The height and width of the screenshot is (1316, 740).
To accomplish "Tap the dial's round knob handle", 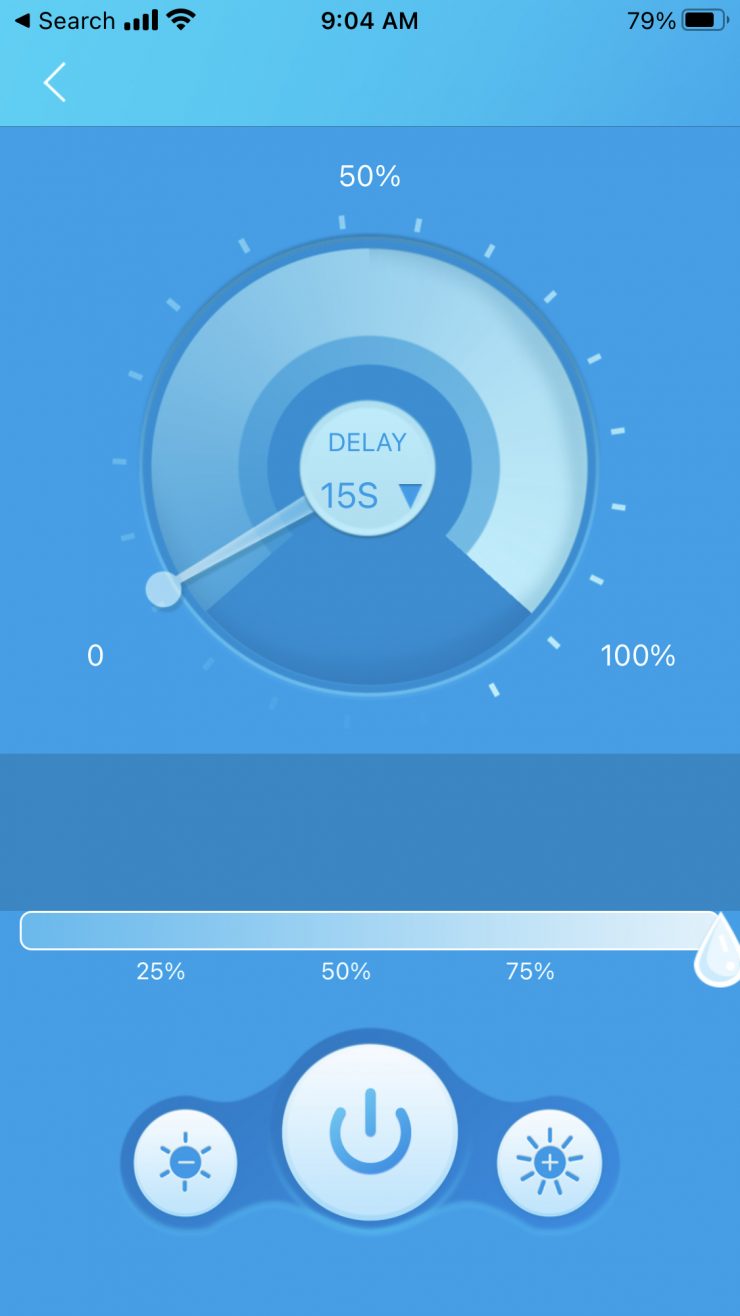I will 163,589.
